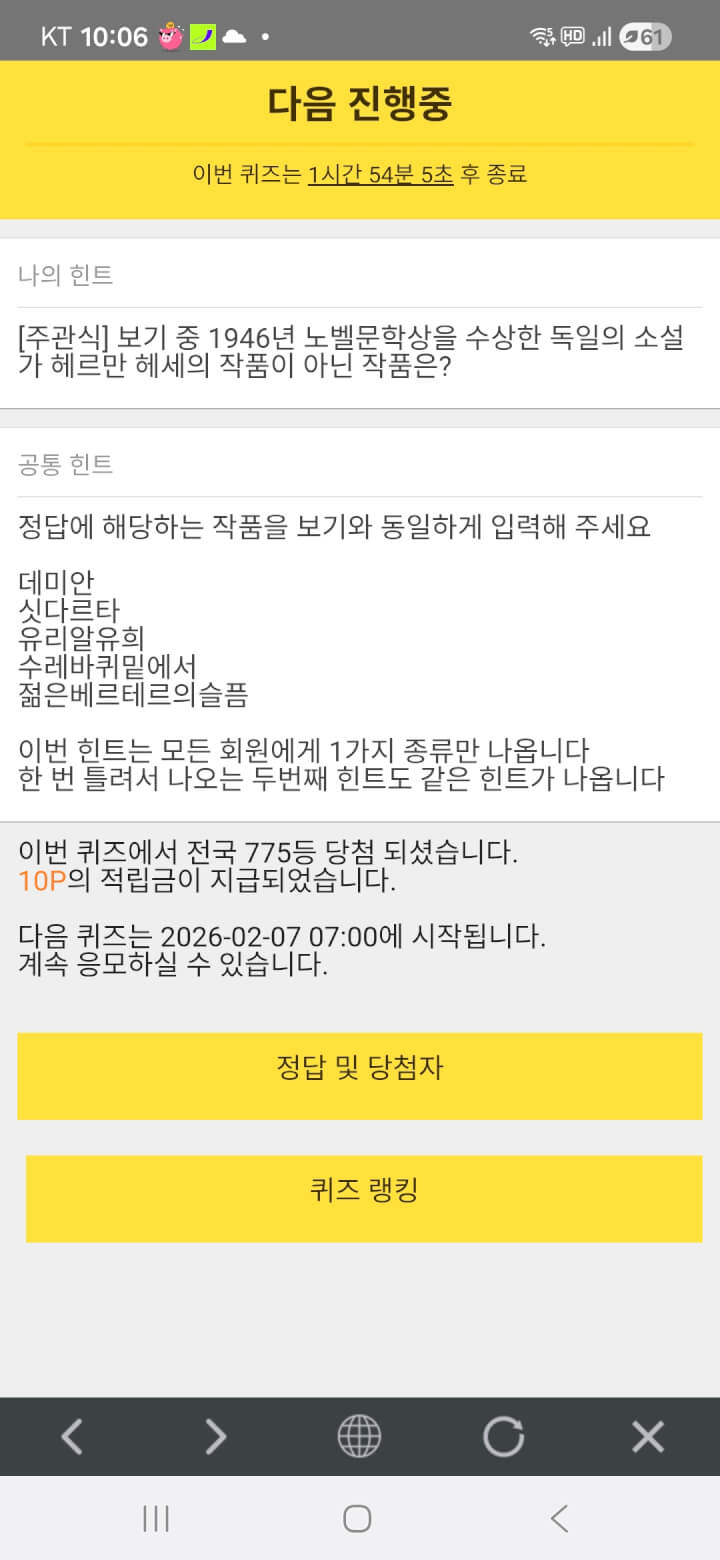Show recent apps from the navigation bar

156,1519
